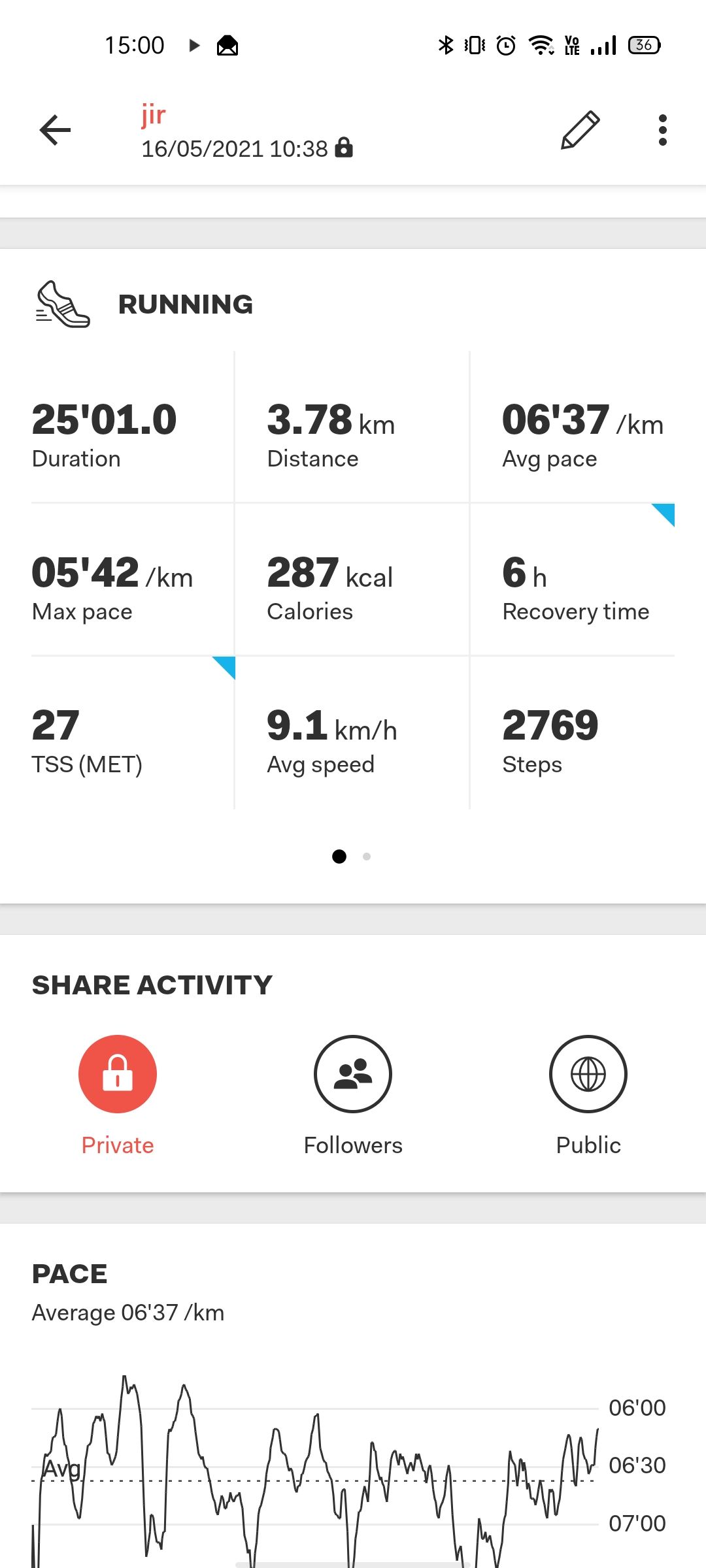Edit the activity with pencil icon
This screenshot has width=706, height=1568.
tap(580, 130)
